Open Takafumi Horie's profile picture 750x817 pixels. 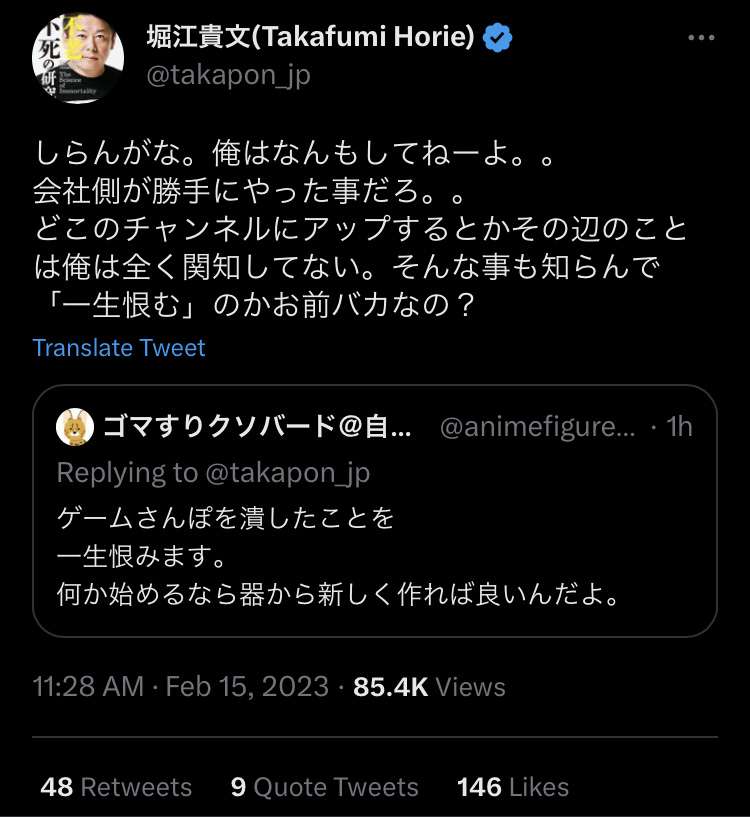click(77, 57)
